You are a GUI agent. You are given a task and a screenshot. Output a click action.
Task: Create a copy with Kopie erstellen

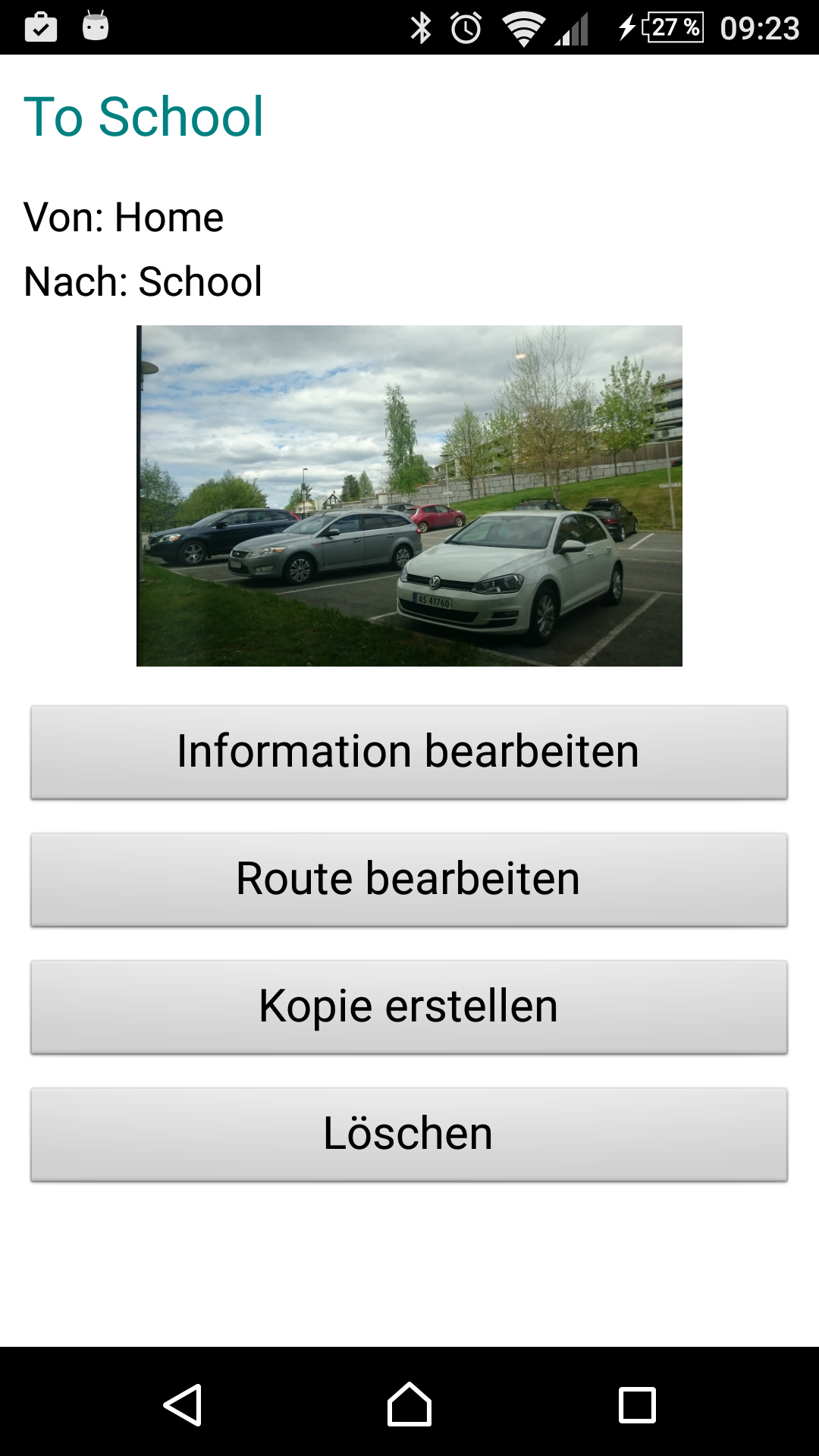pyautogui.click(x=409, y=1006)
